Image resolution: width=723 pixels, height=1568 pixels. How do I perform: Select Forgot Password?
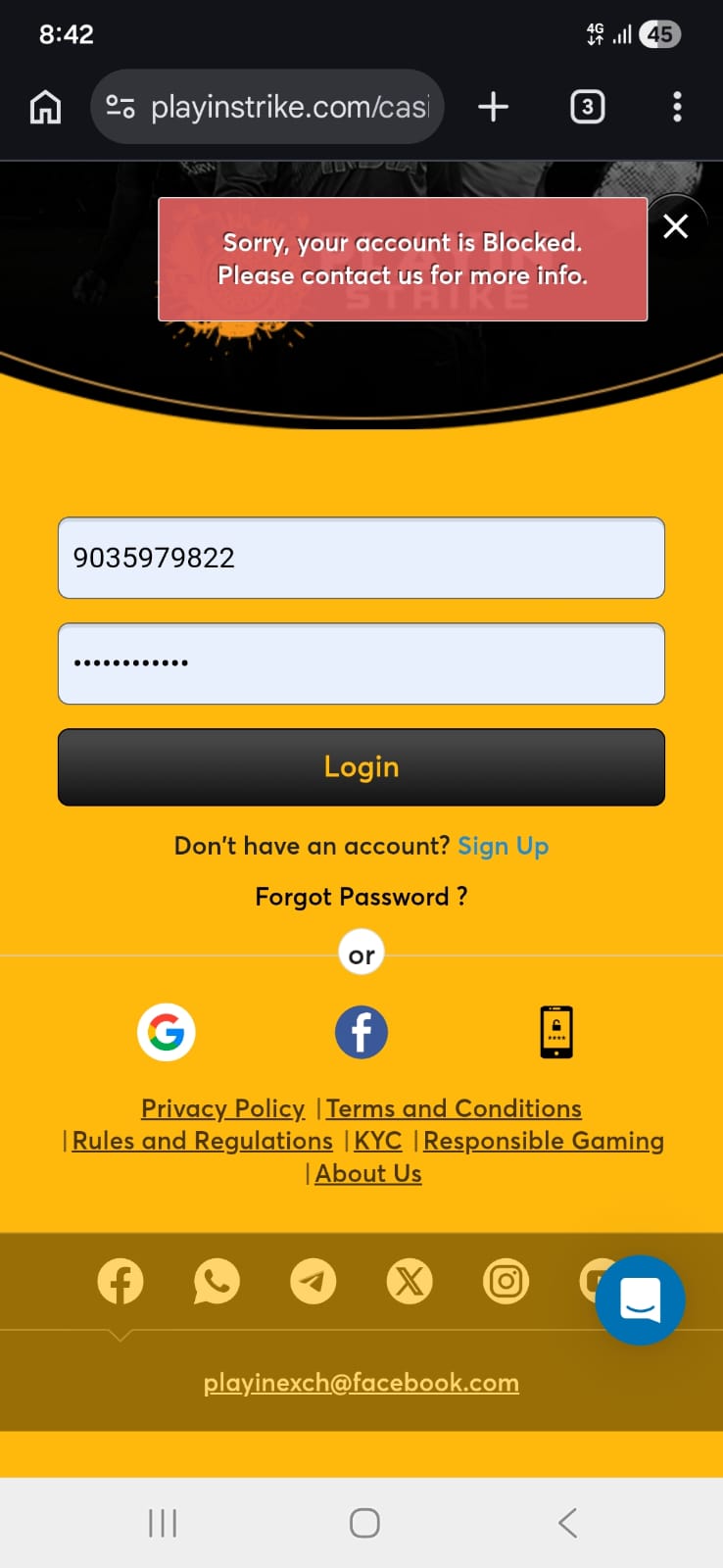(x=361, y=897)
